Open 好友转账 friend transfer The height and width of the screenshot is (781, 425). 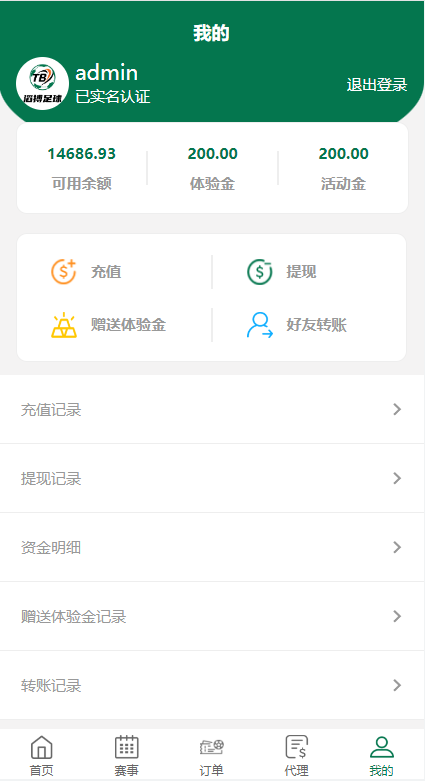point(296,325)
